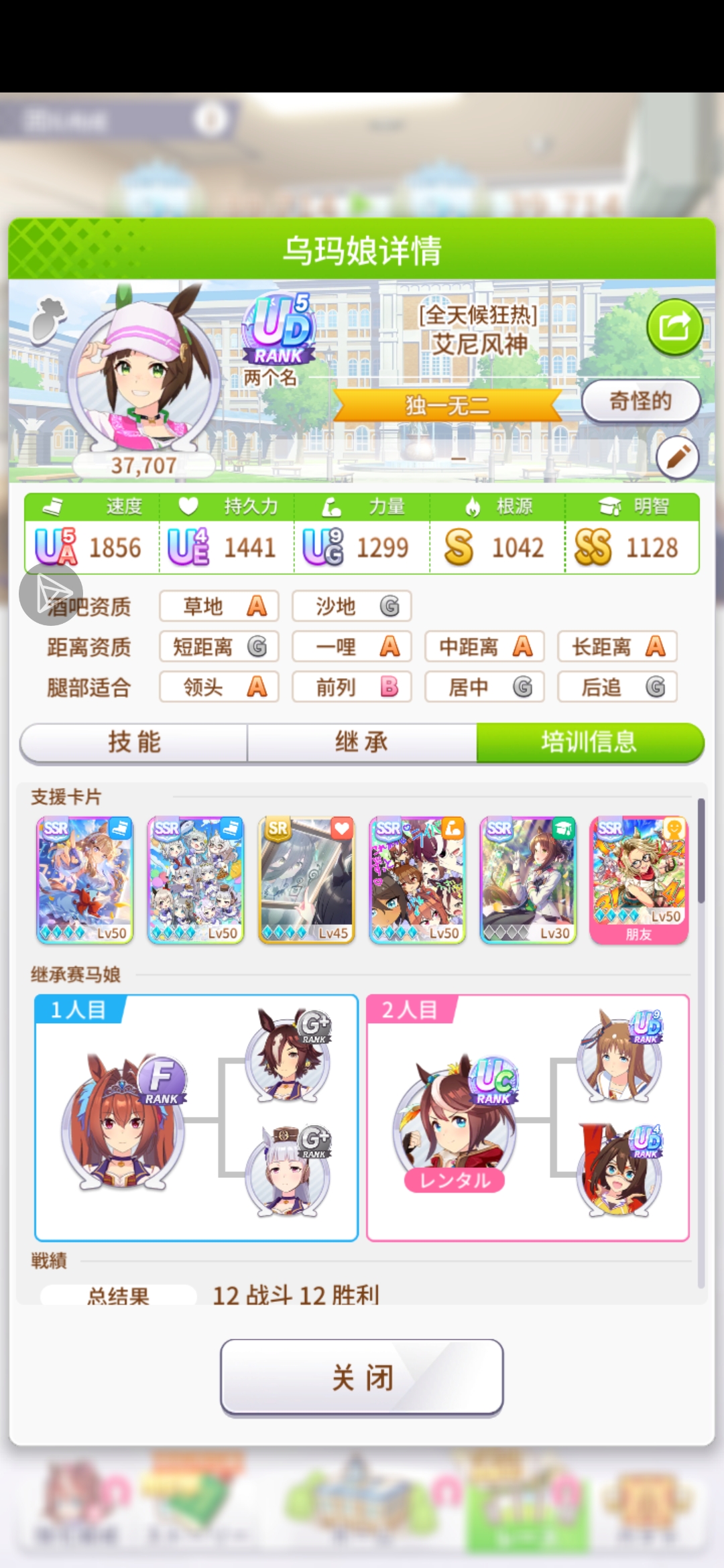Close the dialog with 关闭

[x=362, y=1378]
